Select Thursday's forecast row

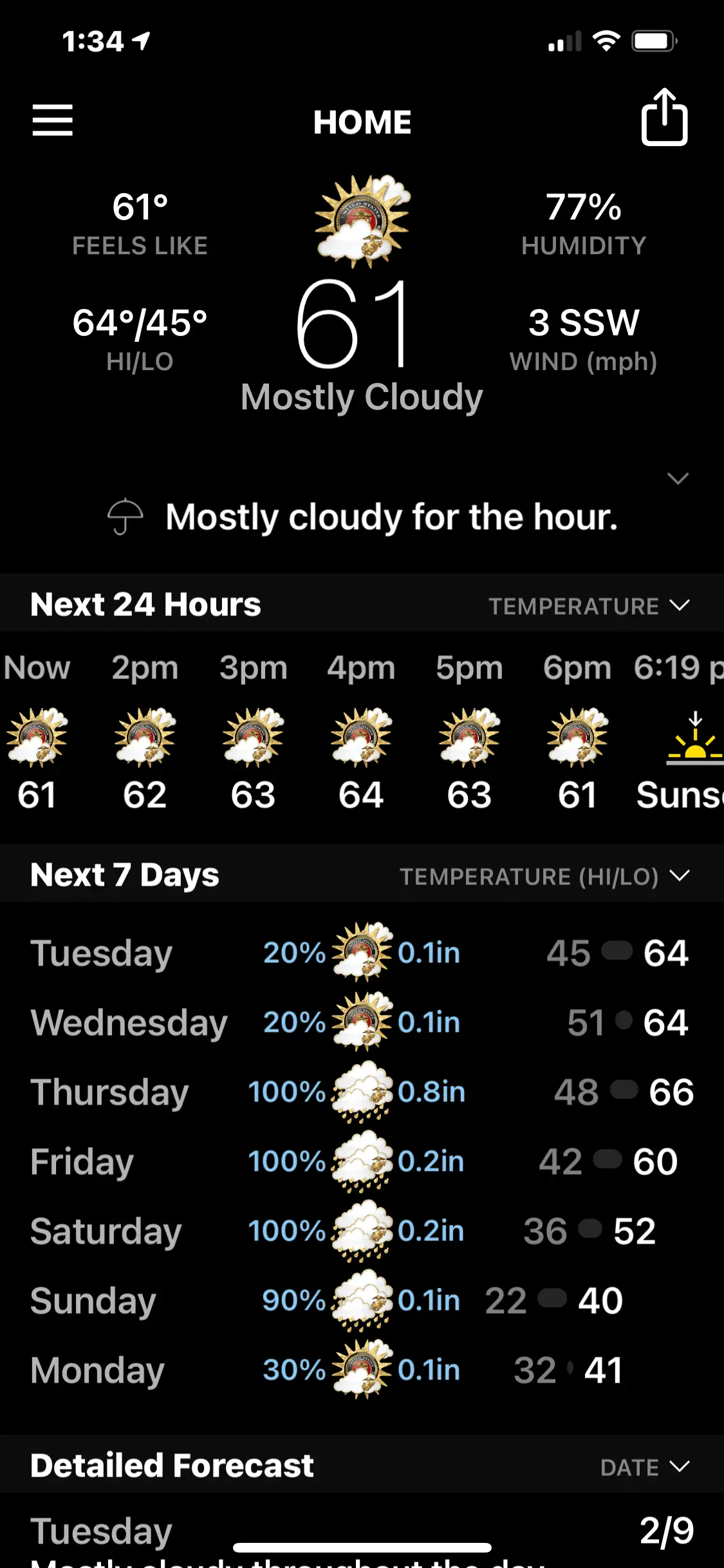point(360,1092)
